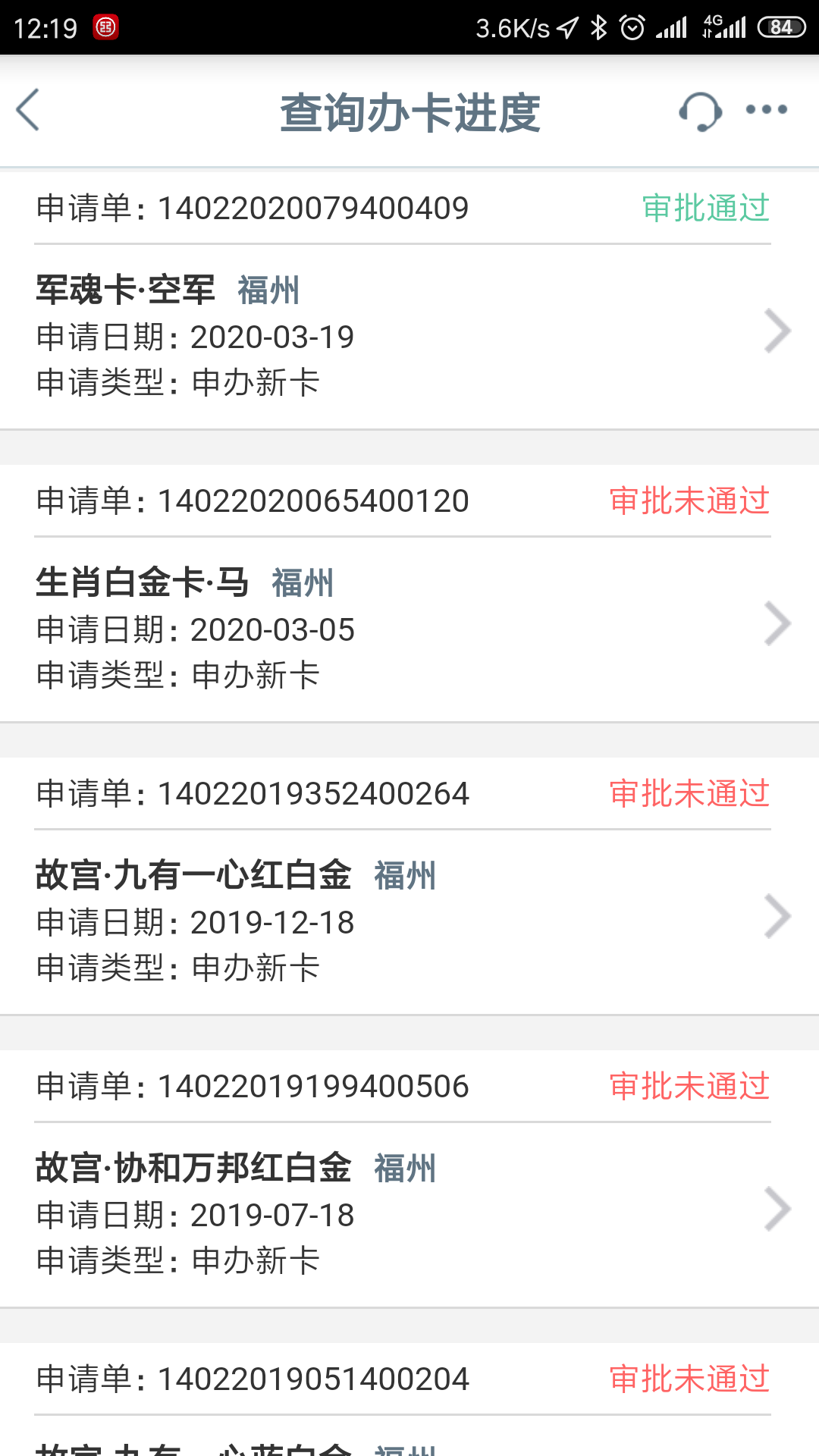Select the 审批通过 status label
This screenshot has height=1456, width=819.
[704, 206]
